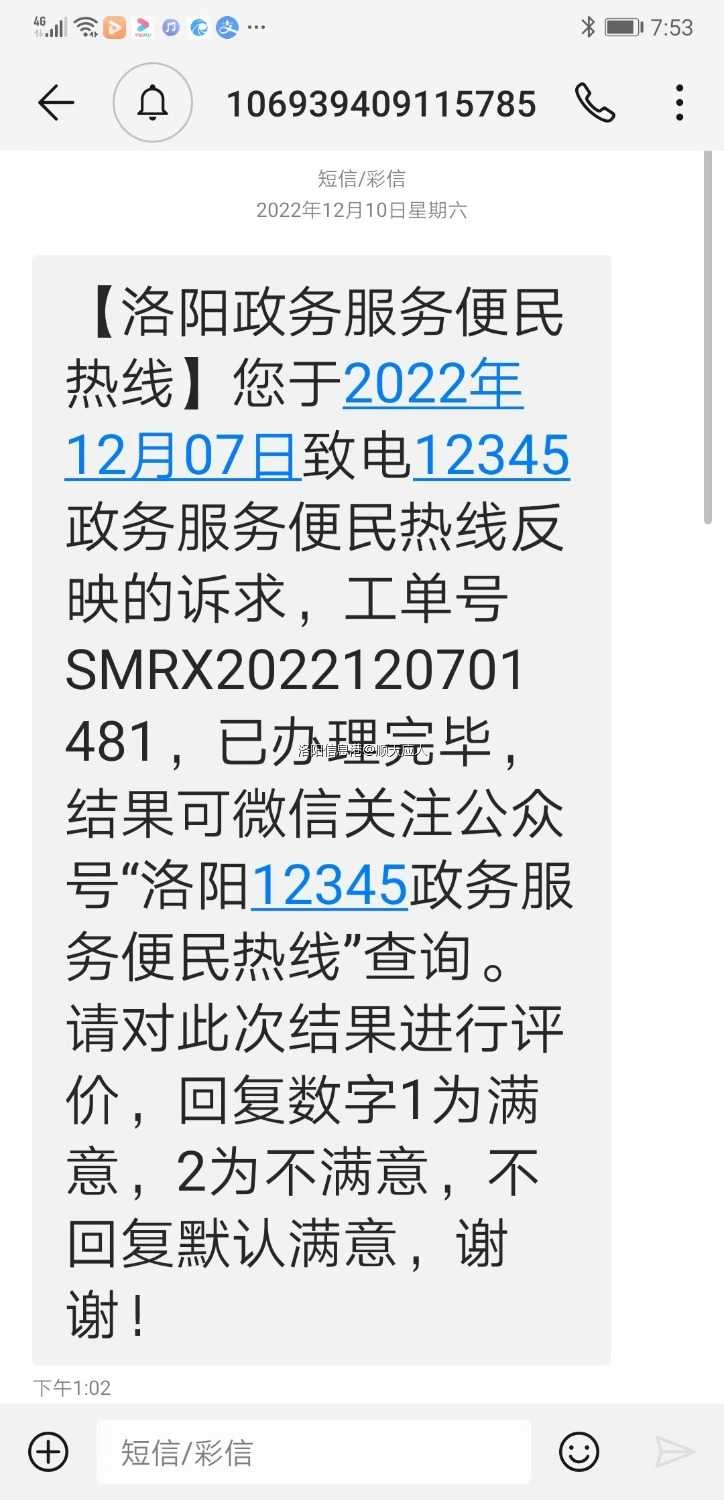724x1500 pixels.
Task: Tap the 洛阳12345 public account link
Action: point(329,886)
